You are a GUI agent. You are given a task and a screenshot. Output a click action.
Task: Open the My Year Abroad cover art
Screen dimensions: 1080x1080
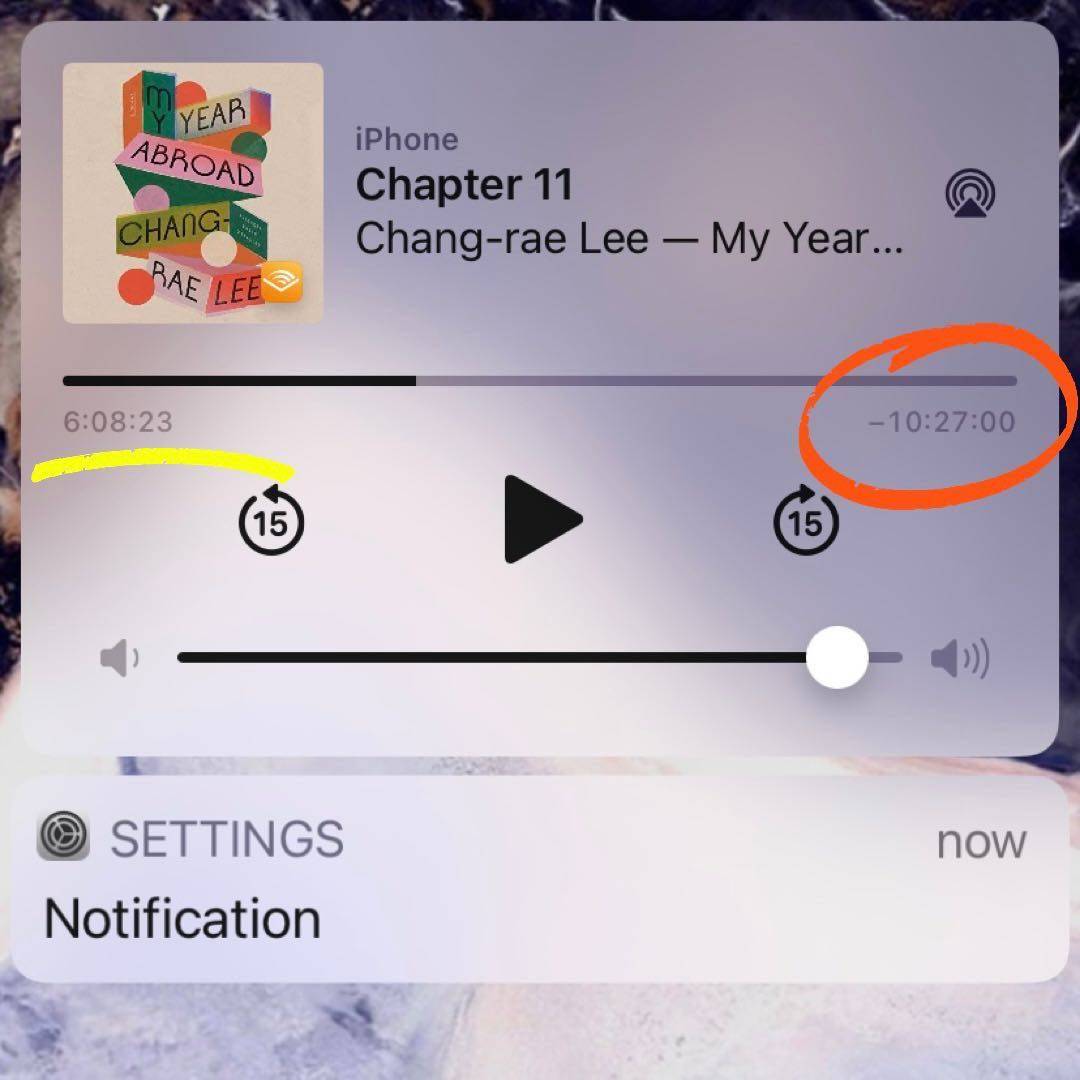(x=193, y=193)
